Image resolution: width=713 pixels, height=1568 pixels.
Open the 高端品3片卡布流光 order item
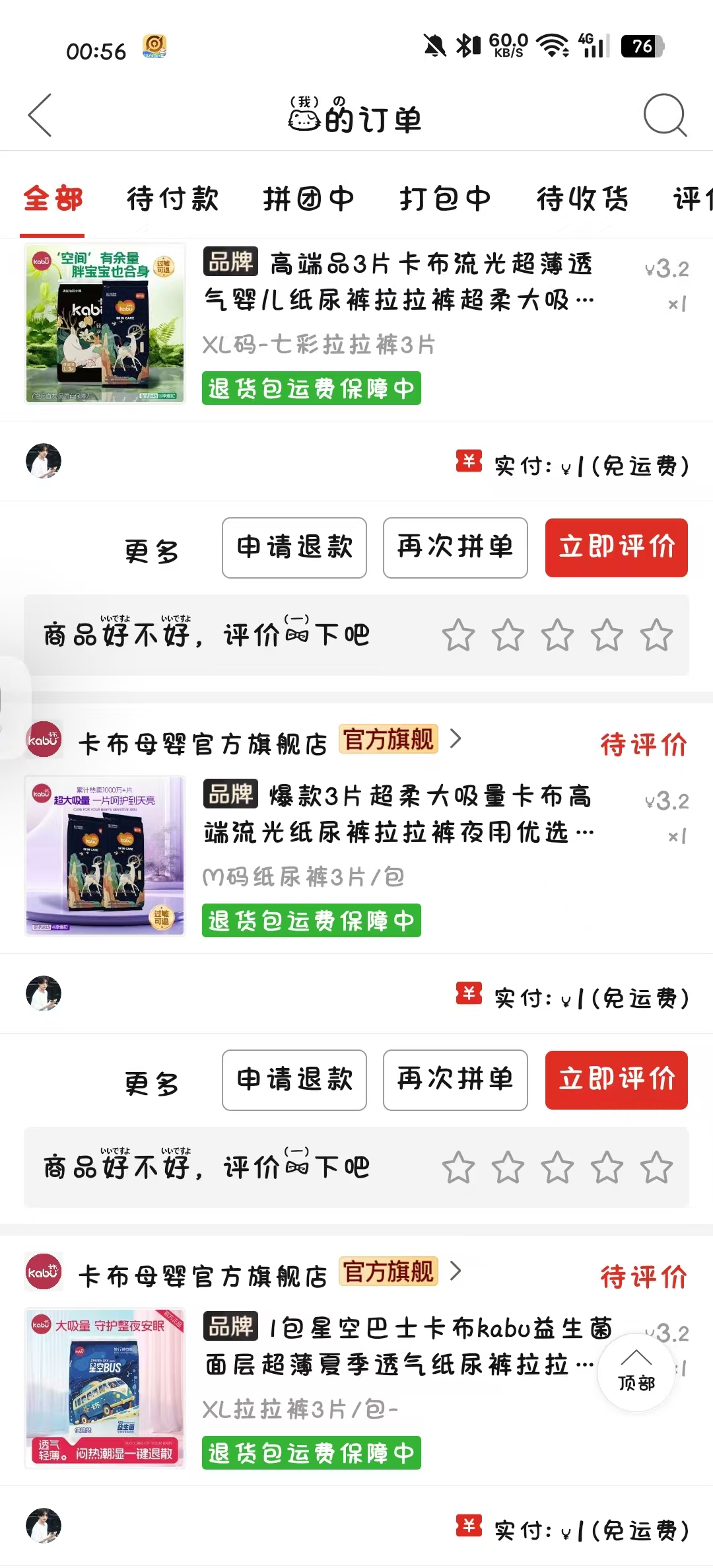398,281
